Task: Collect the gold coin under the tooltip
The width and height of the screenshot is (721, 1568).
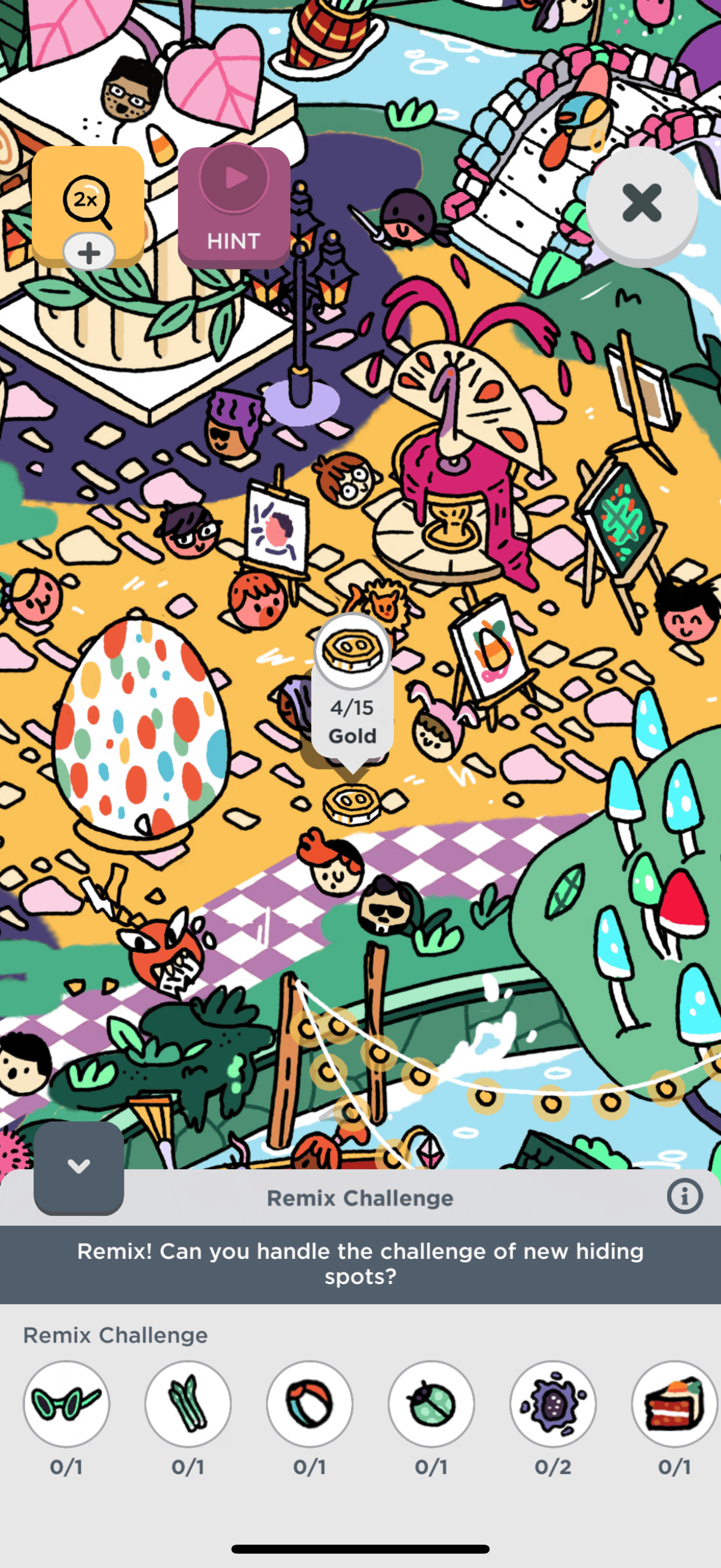Action: [351, 804]
